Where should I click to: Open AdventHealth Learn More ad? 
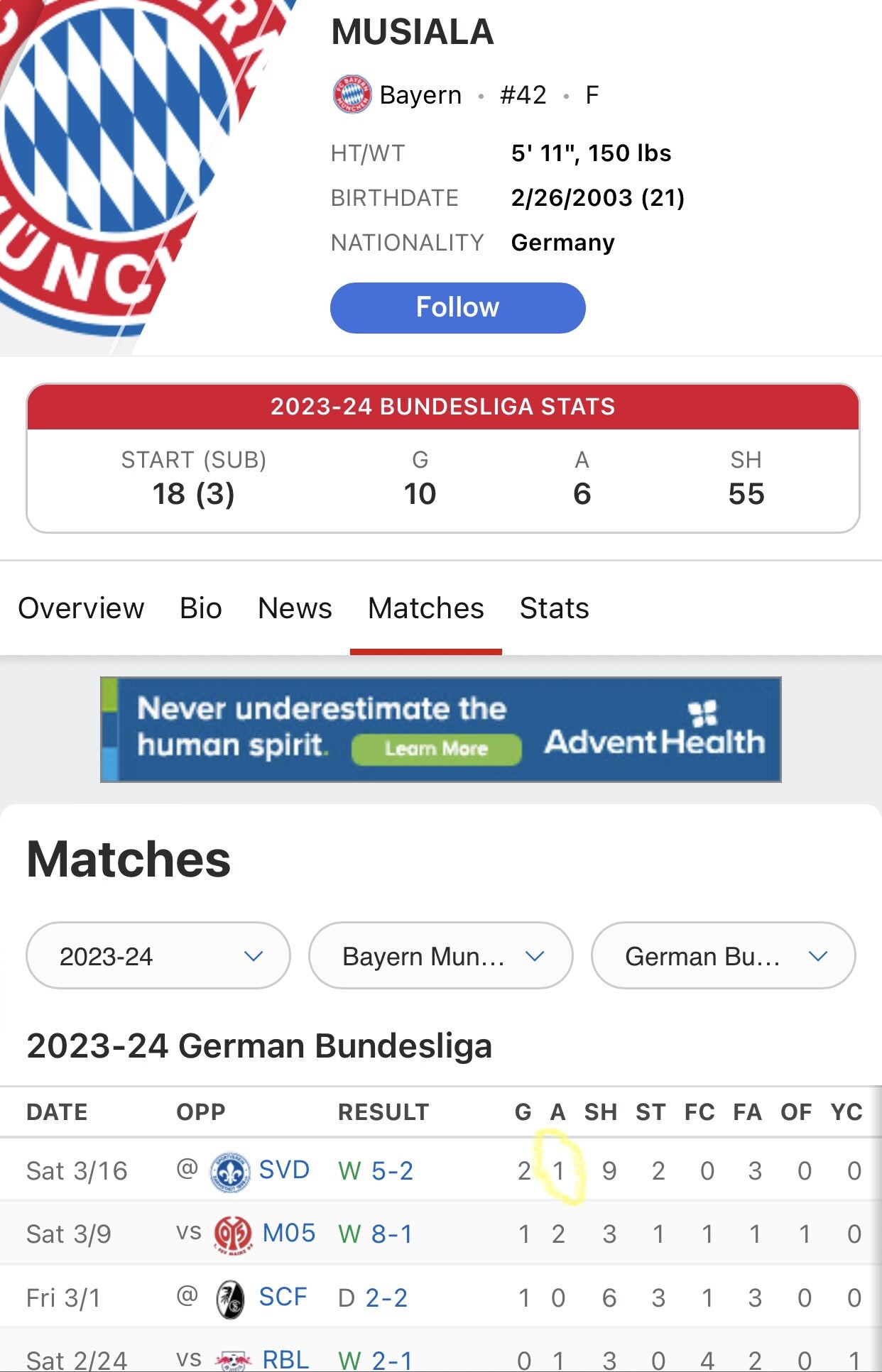coord(436,749)
